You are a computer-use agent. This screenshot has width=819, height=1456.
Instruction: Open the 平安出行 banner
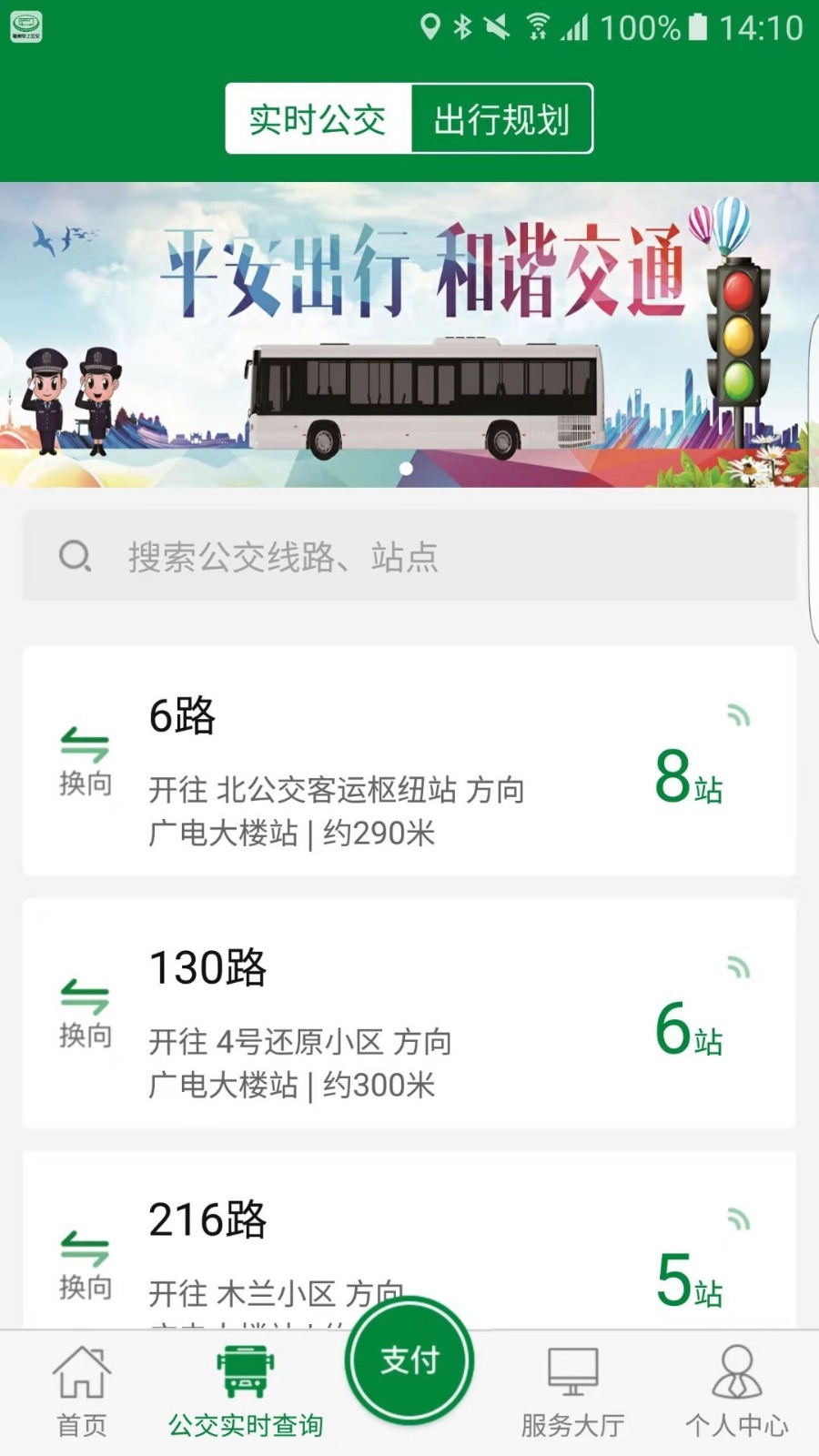(409, 335)
